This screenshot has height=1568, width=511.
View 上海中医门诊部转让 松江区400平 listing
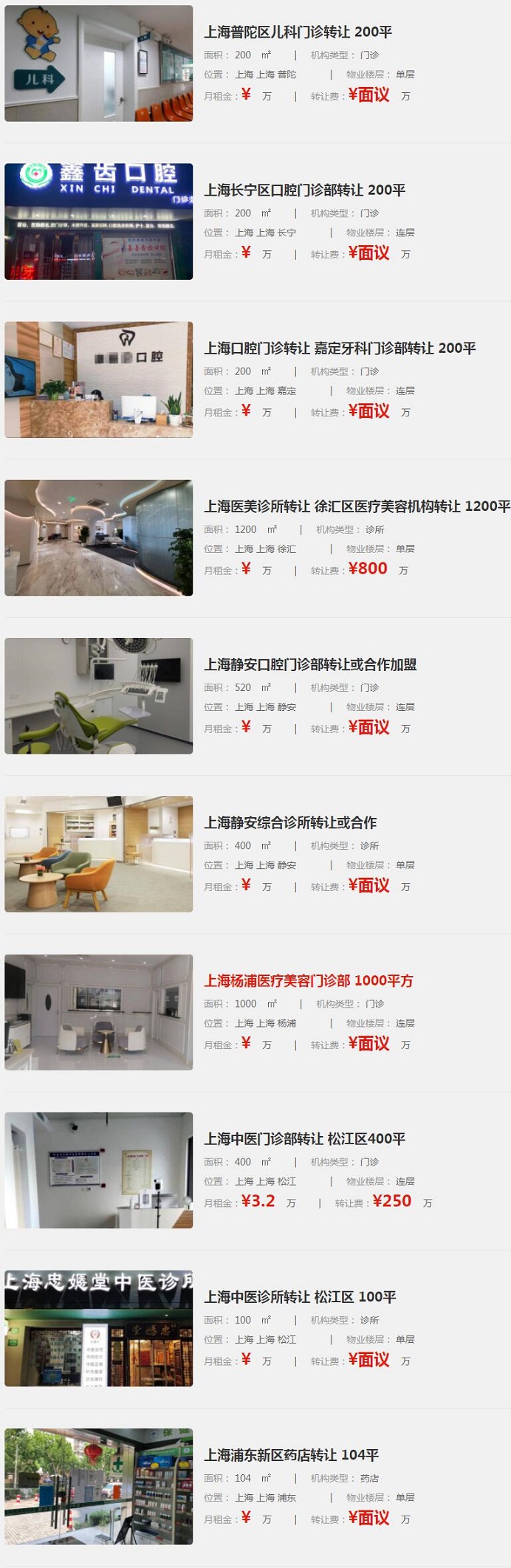pos(304,1138)
